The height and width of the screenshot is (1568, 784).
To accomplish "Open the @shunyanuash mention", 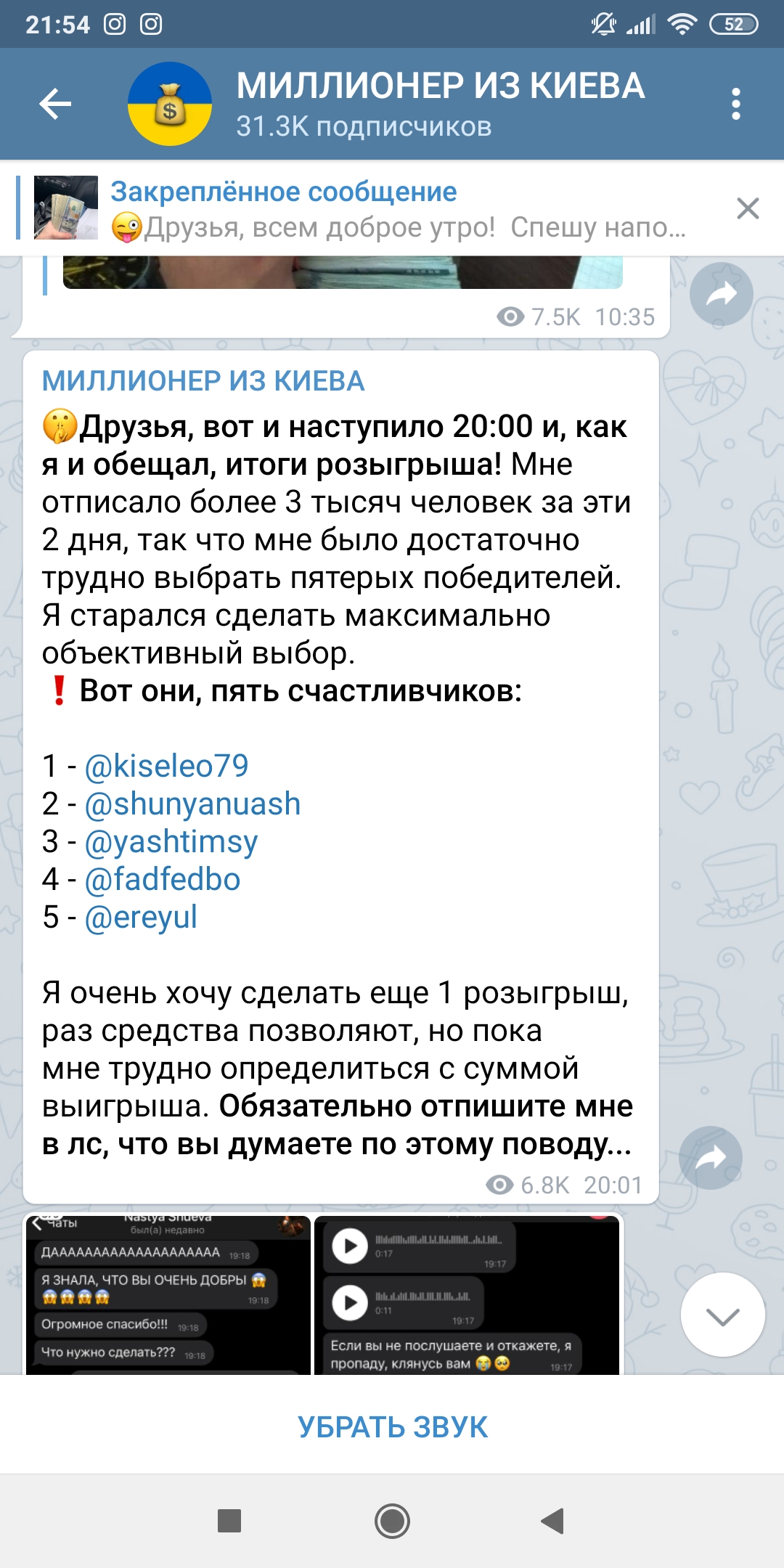I will click(x=192, y=804).
